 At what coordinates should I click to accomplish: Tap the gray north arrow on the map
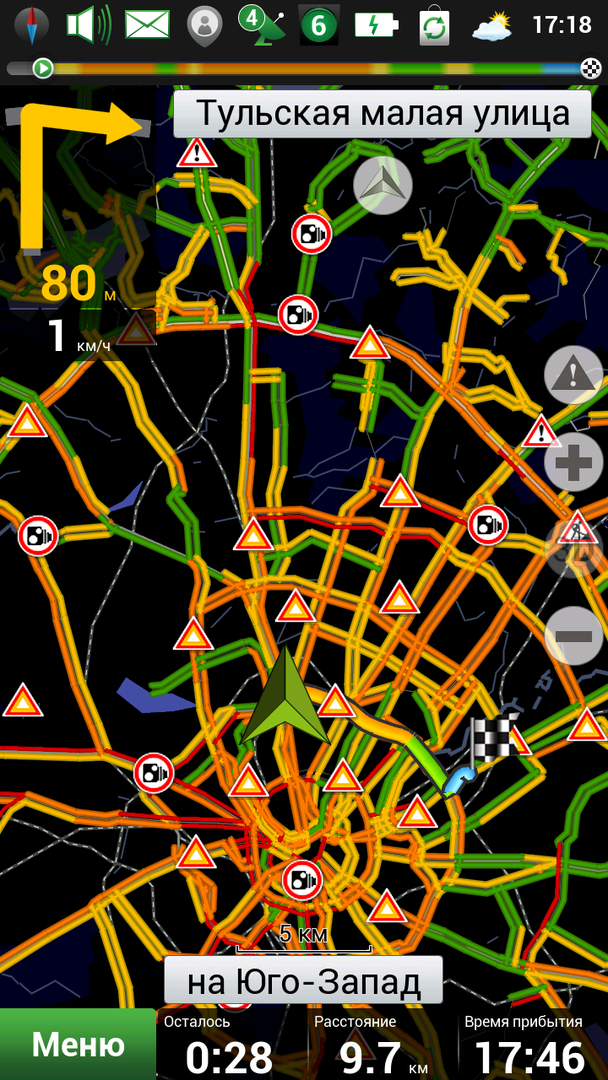pyautogui.click(x=383, y=185)
